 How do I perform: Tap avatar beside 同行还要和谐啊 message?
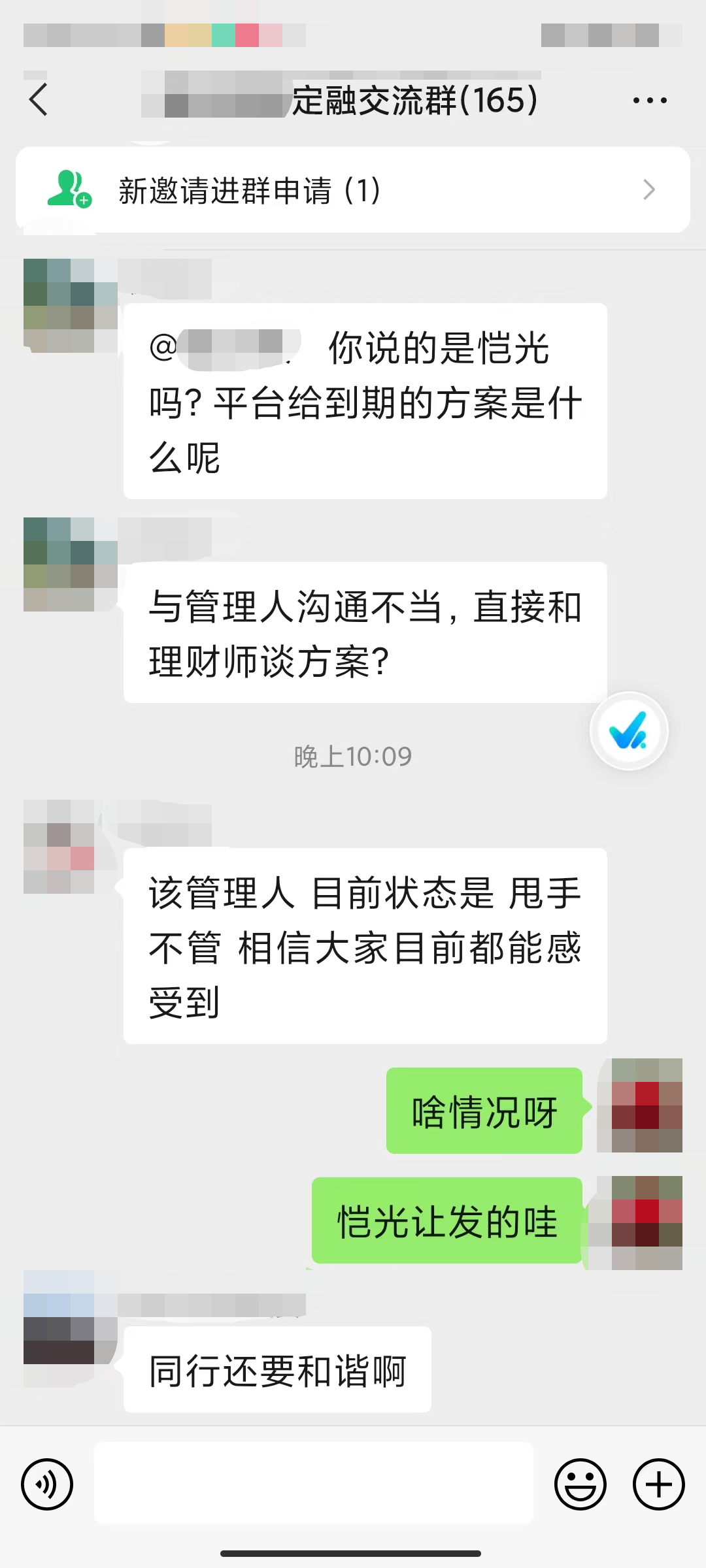[x=59, y=1318]
